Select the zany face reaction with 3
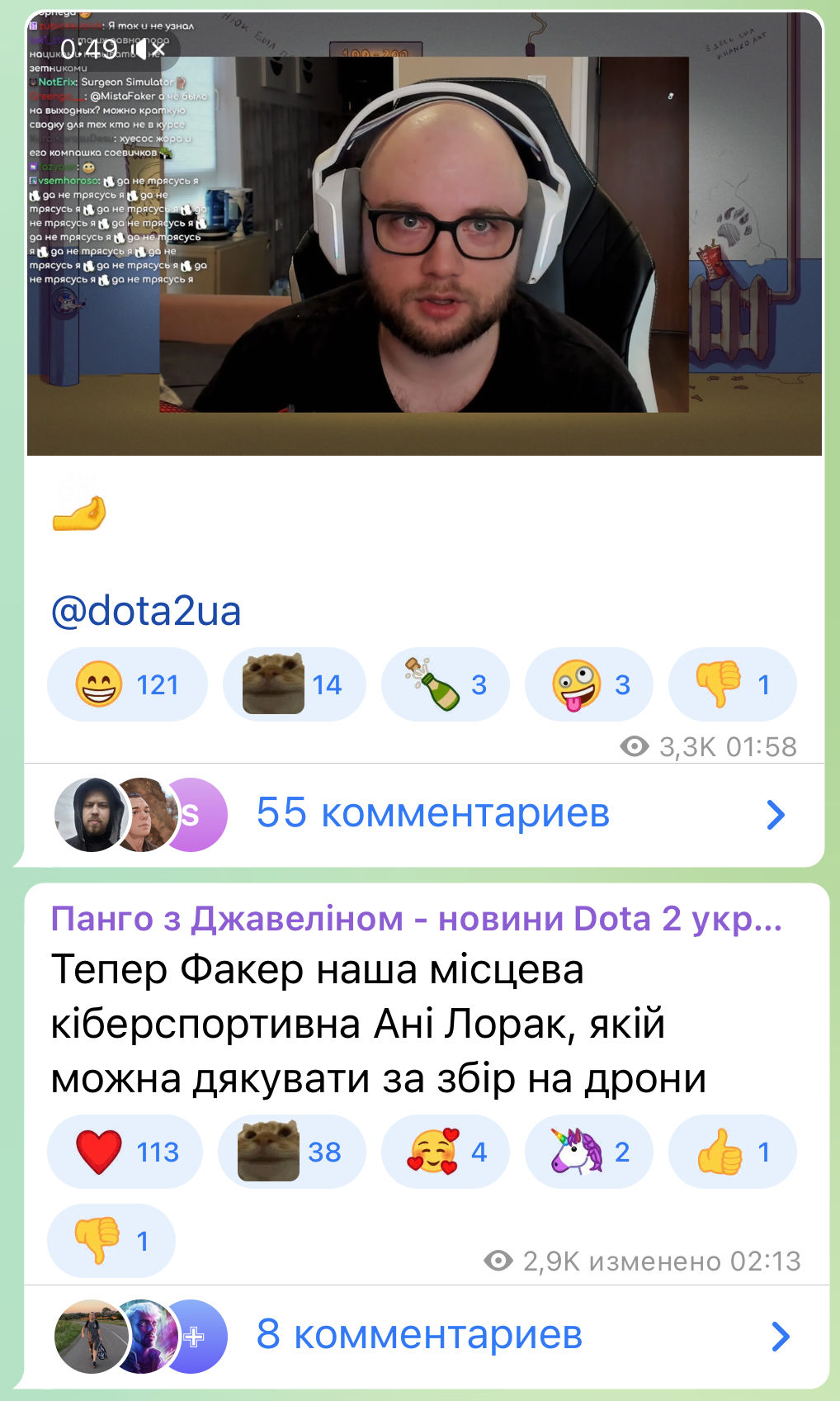This screenshot has height=1401, width=840. pos(589,684)
